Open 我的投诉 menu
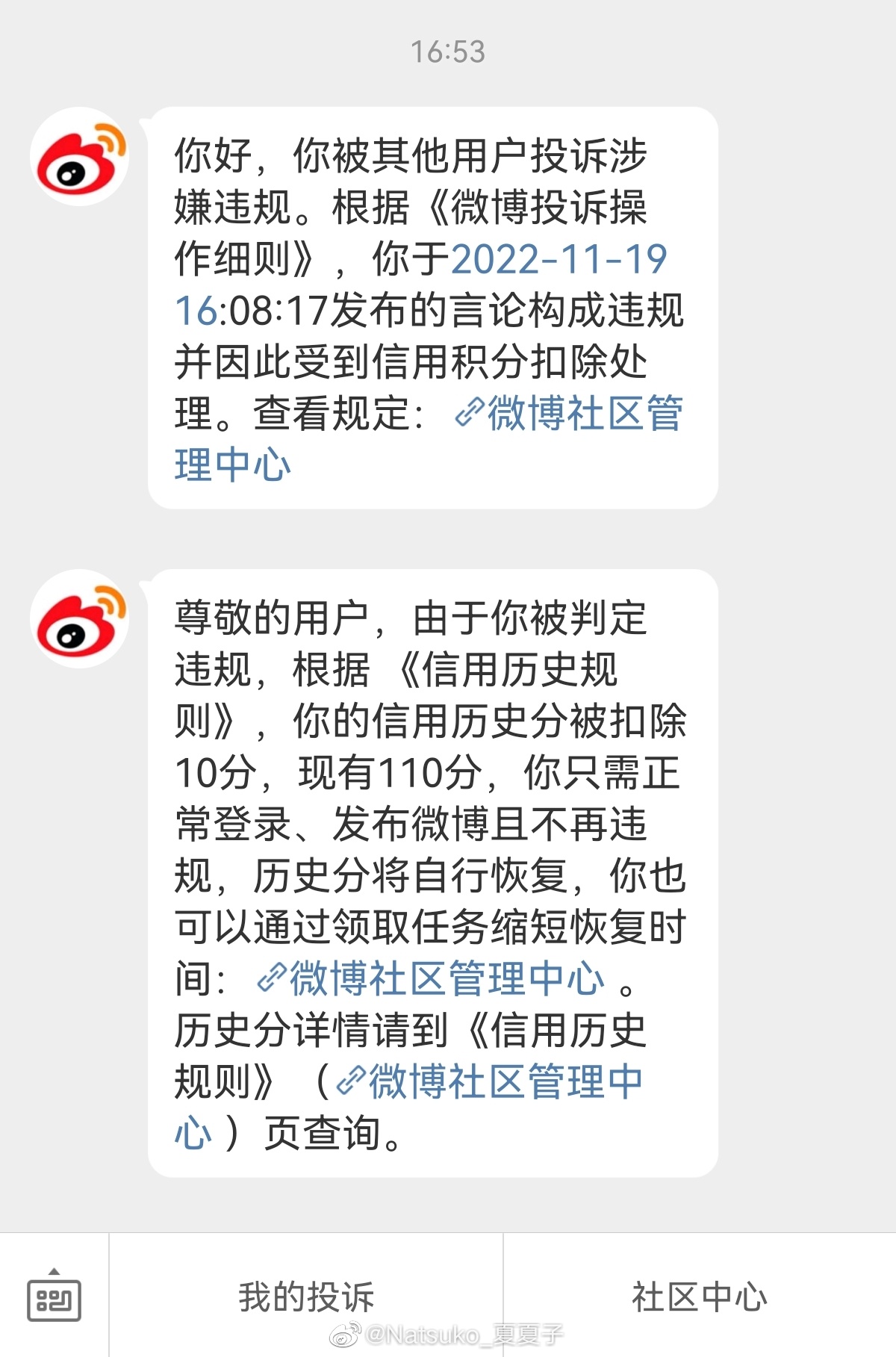896x1357 pixels. click(306, 1297)
